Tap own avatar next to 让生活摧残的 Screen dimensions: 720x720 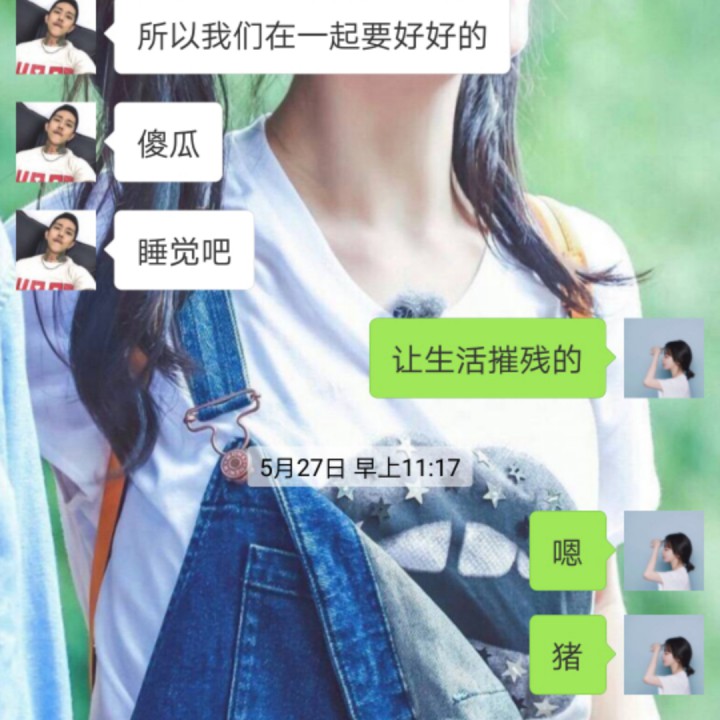coord(663,358)
